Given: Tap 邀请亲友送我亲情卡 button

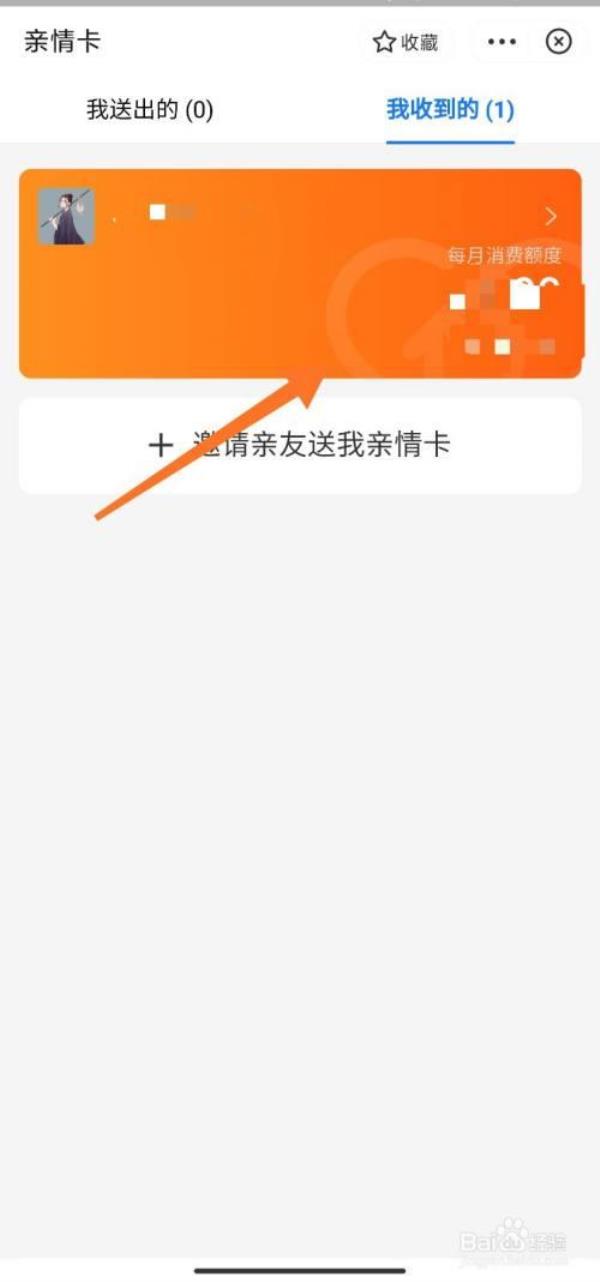Looking at the screenshot, I should pos(300,445).
